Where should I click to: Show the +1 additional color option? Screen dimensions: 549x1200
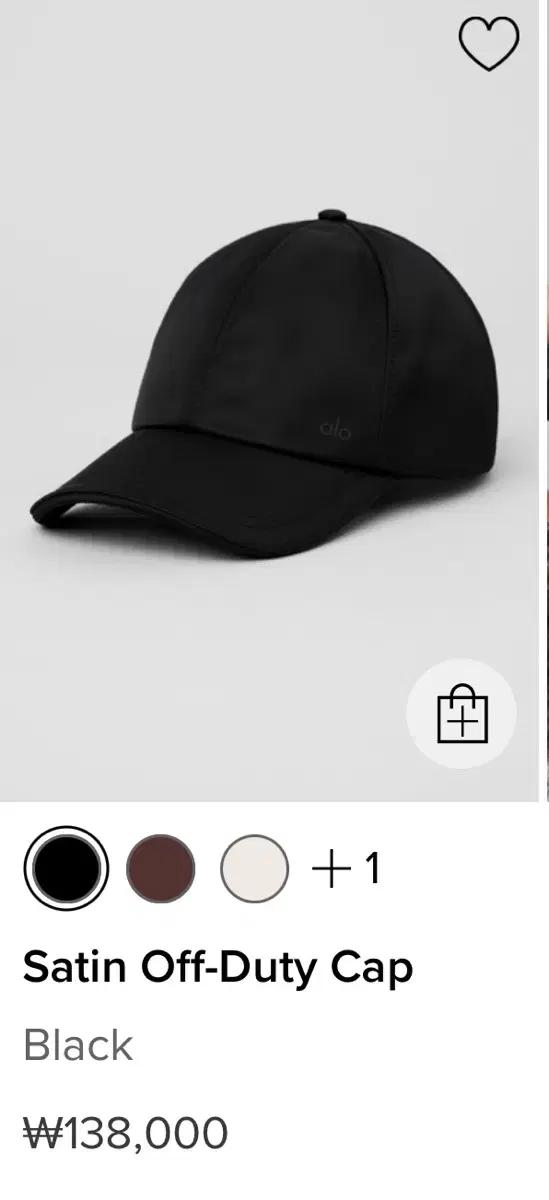(346, 868)
